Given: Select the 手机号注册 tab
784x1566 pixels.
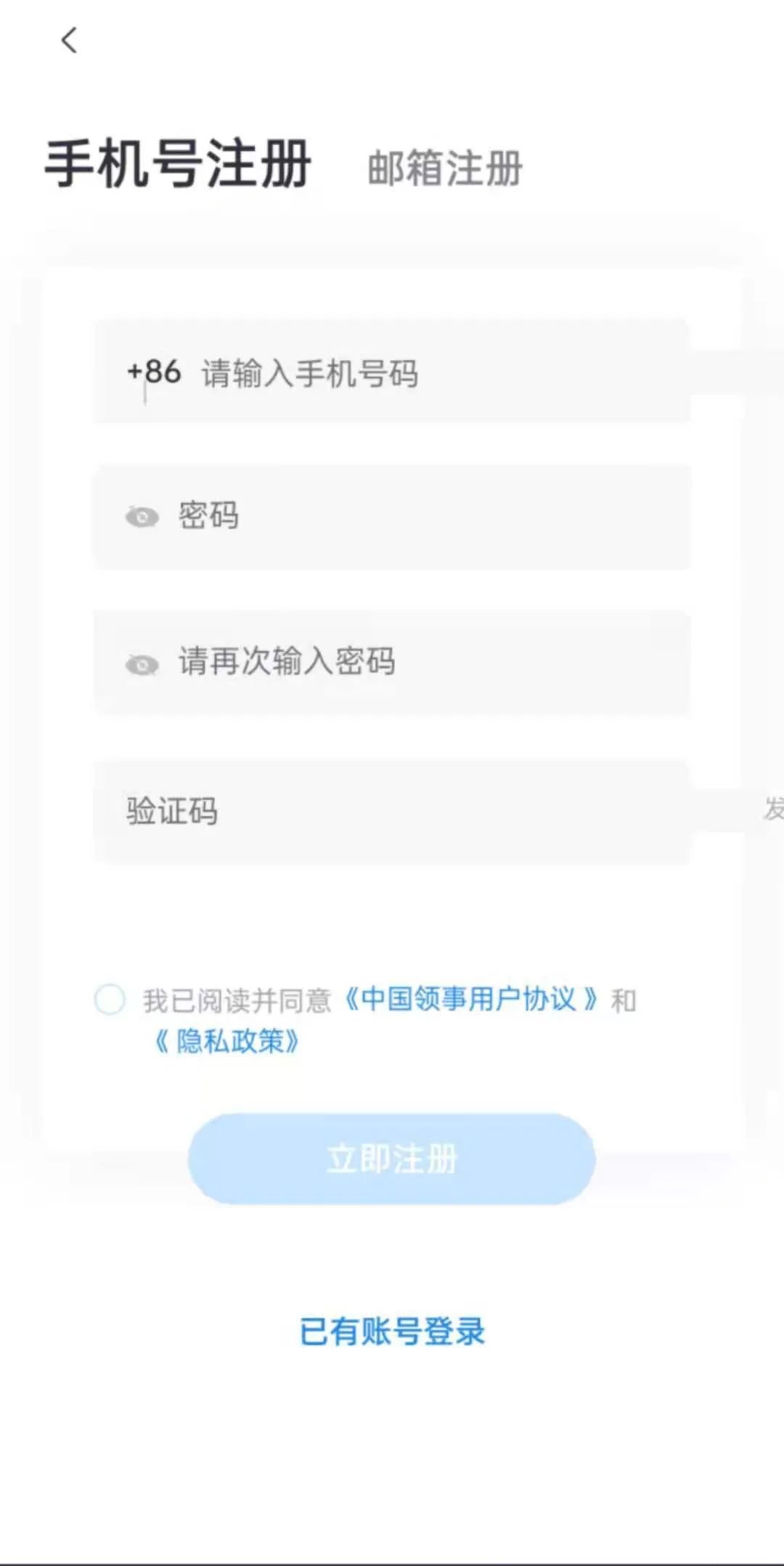Looking at the screenshot, I should coord(178,163).
